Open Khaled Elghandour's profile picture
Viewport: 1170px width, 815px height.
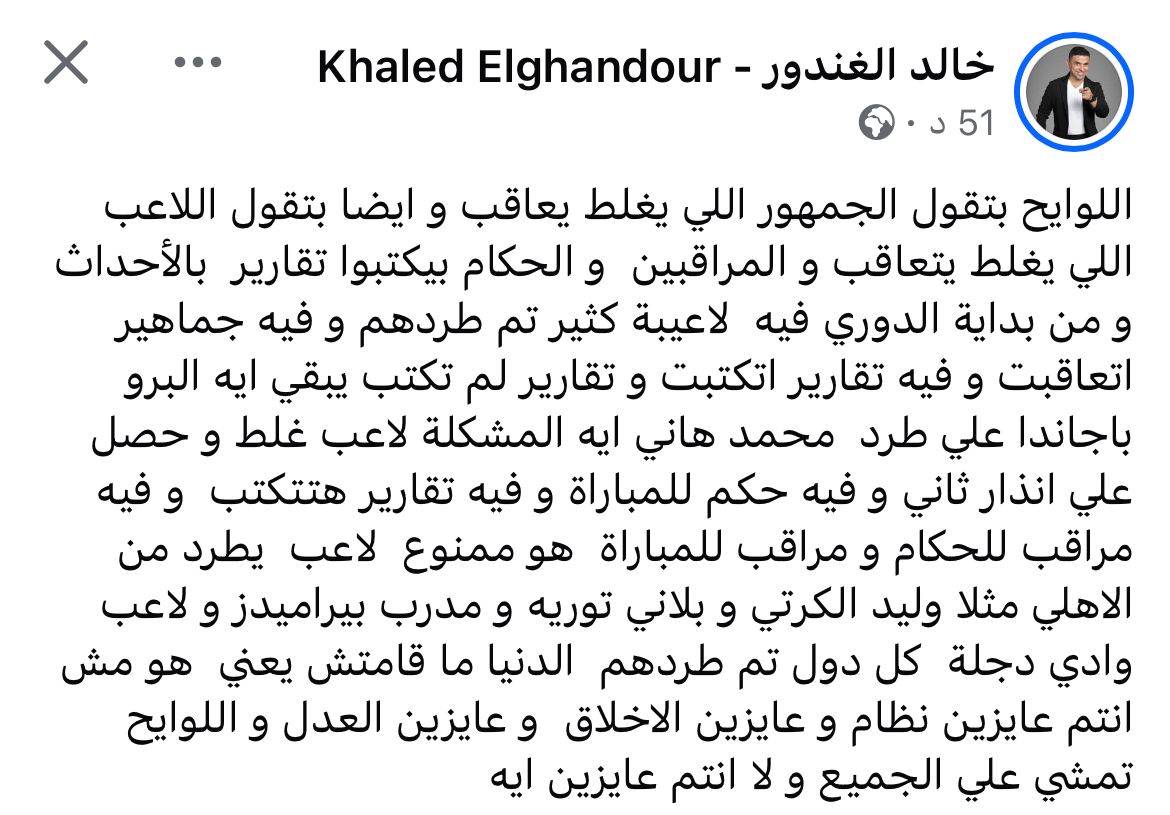pos(1073,92)
